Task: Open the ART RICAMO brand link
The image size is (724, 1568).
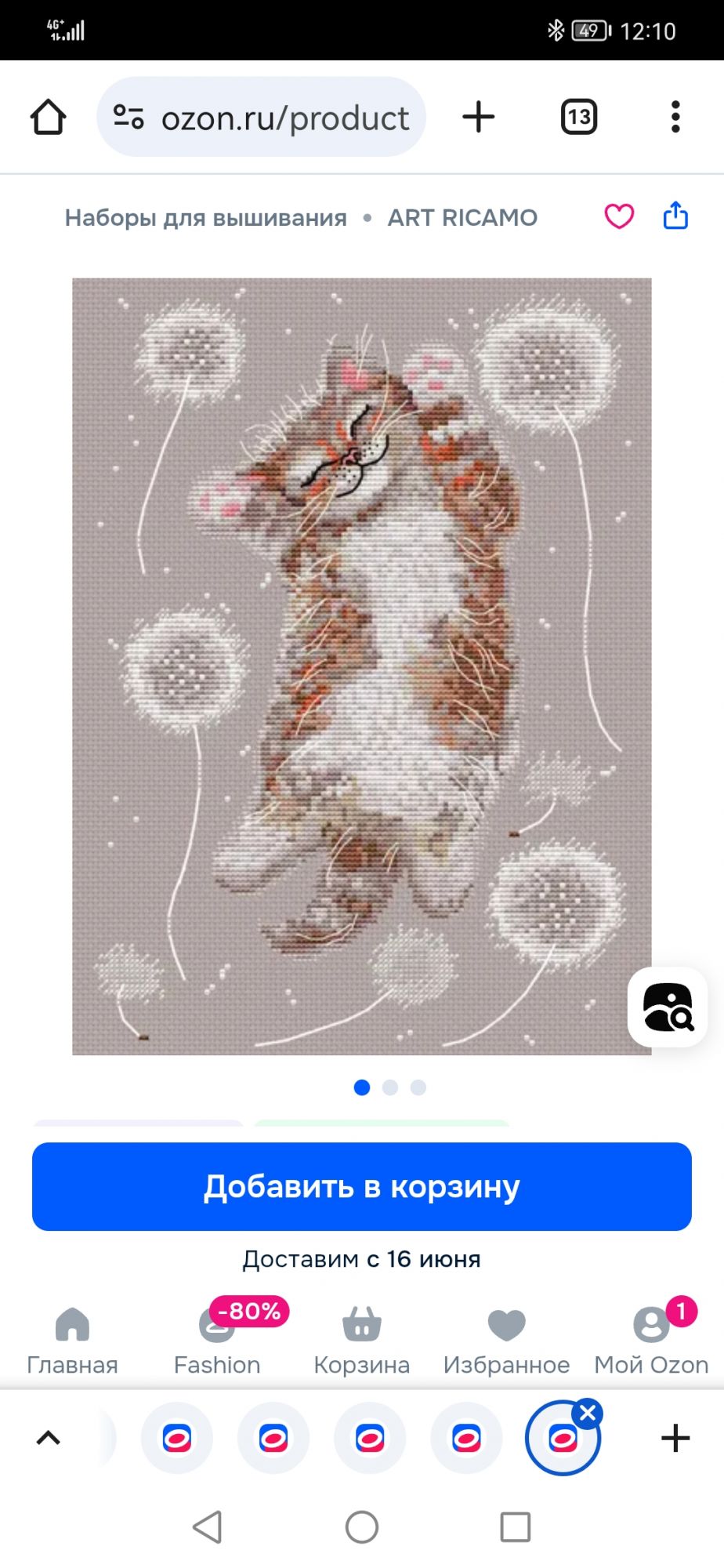Action: [462, 218]
